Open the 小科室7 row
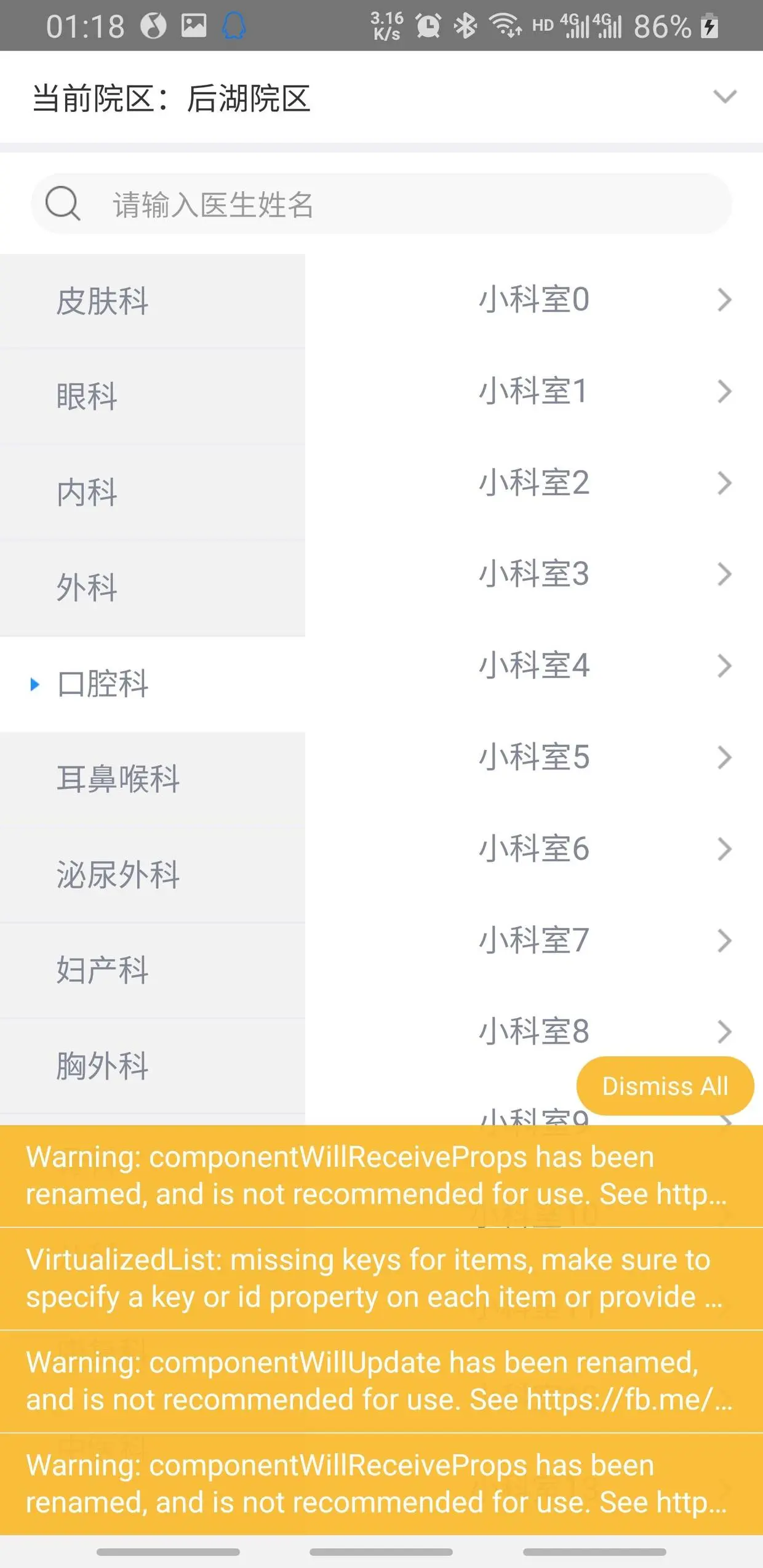The width and height of the screenshot is (763, 1568). click(x=534, y=940)
